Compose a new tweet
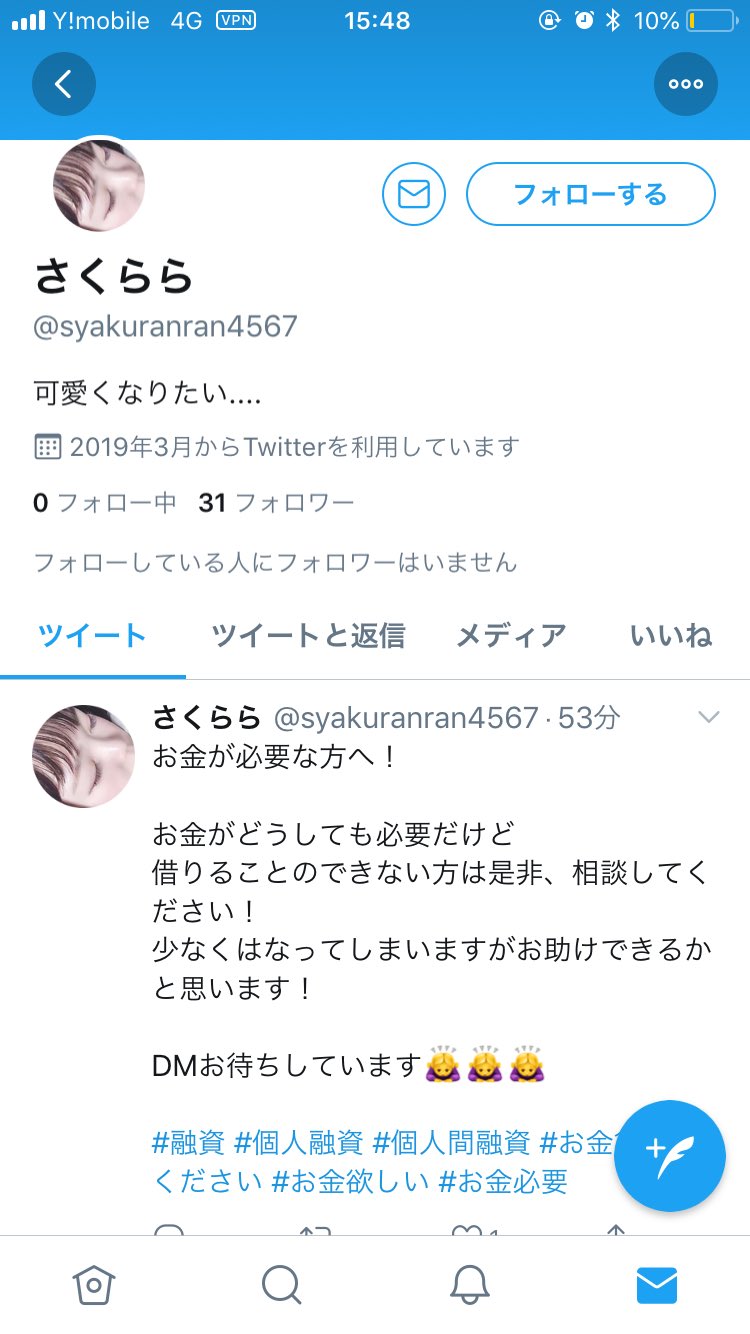750x1334 pixels. click(x=669, y=1155)
